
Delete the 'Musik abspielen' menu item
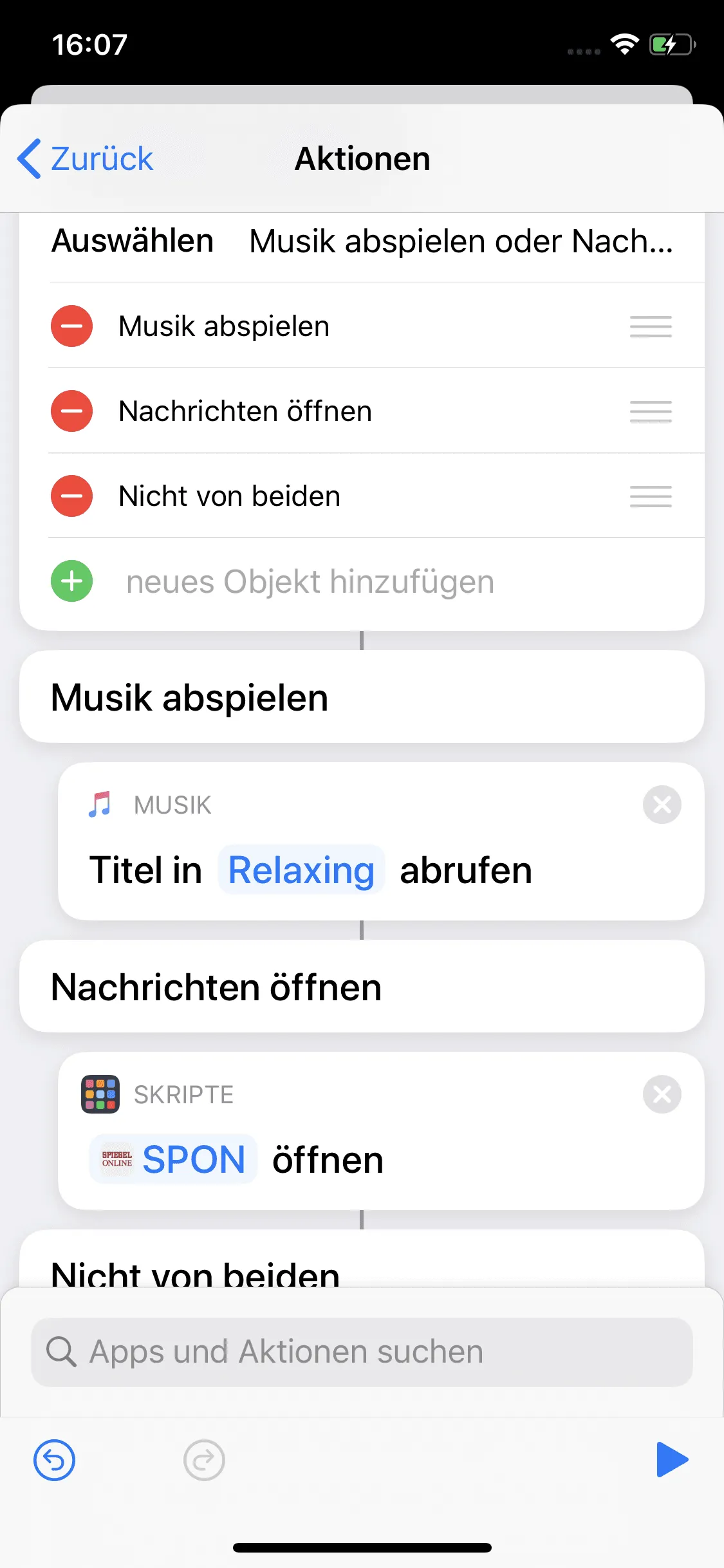point(71,326)
